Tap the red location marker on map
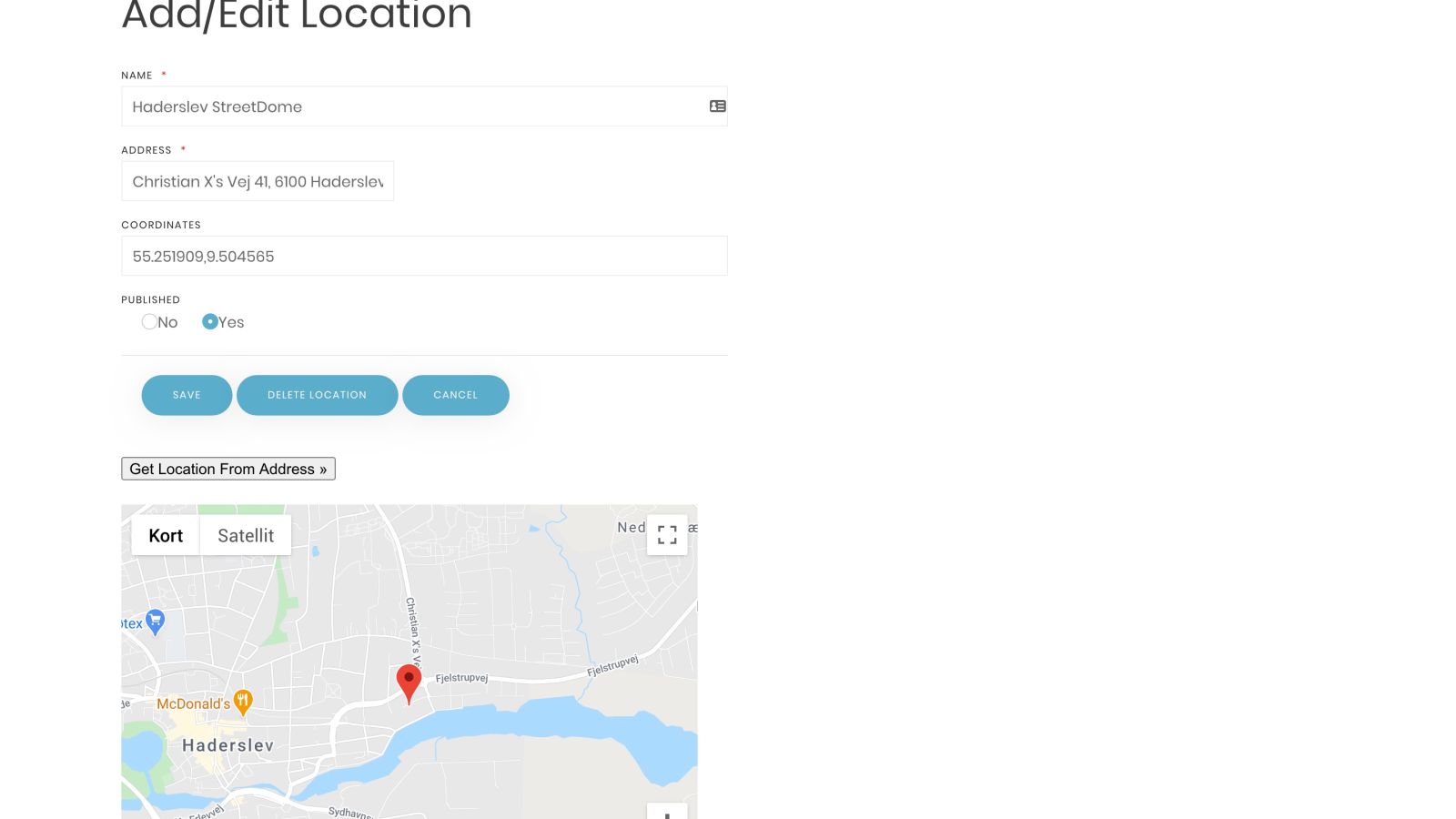 (x=409, y=683)
